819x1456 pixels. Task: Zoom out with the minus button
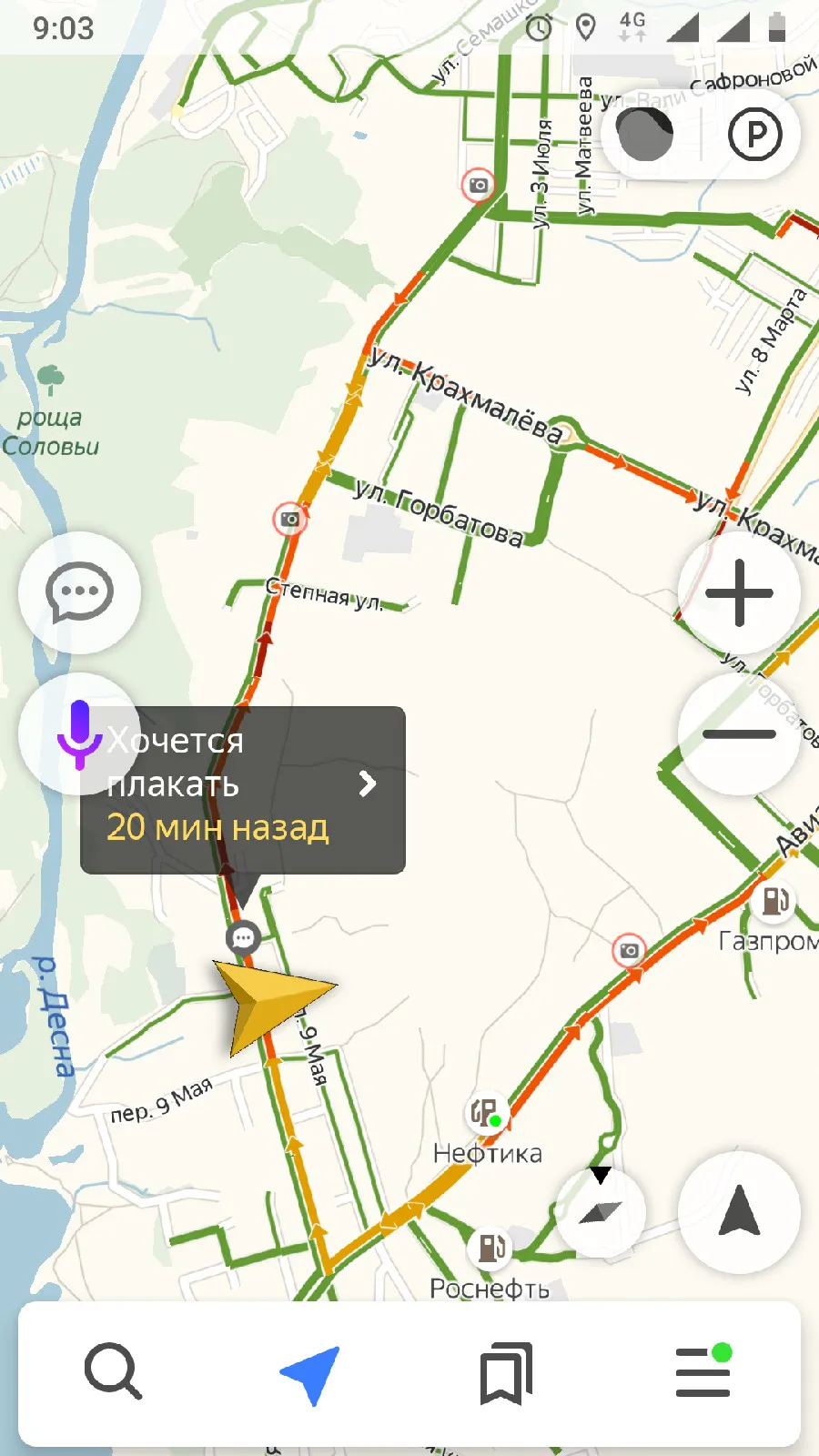click(x=739, y=733)
